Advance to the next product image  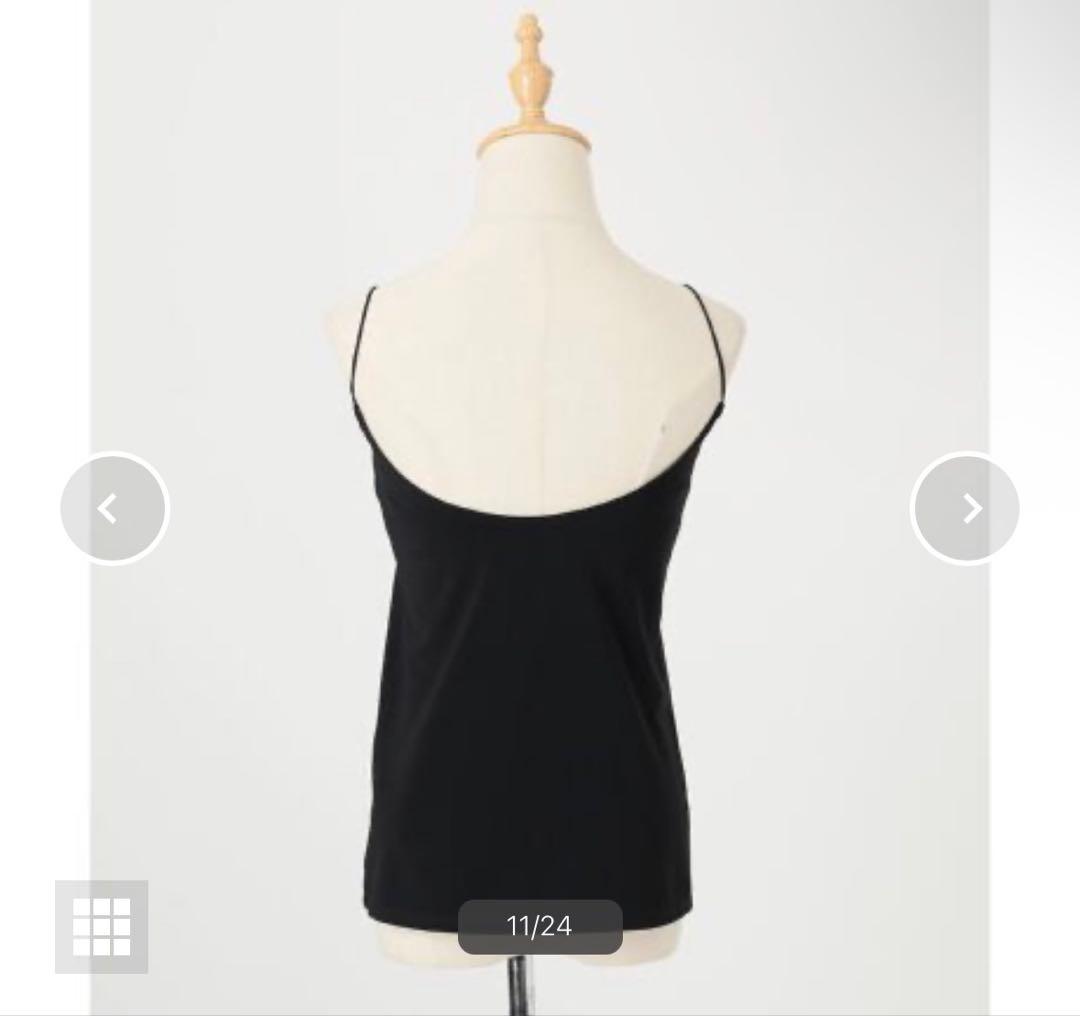pos(965,508)
